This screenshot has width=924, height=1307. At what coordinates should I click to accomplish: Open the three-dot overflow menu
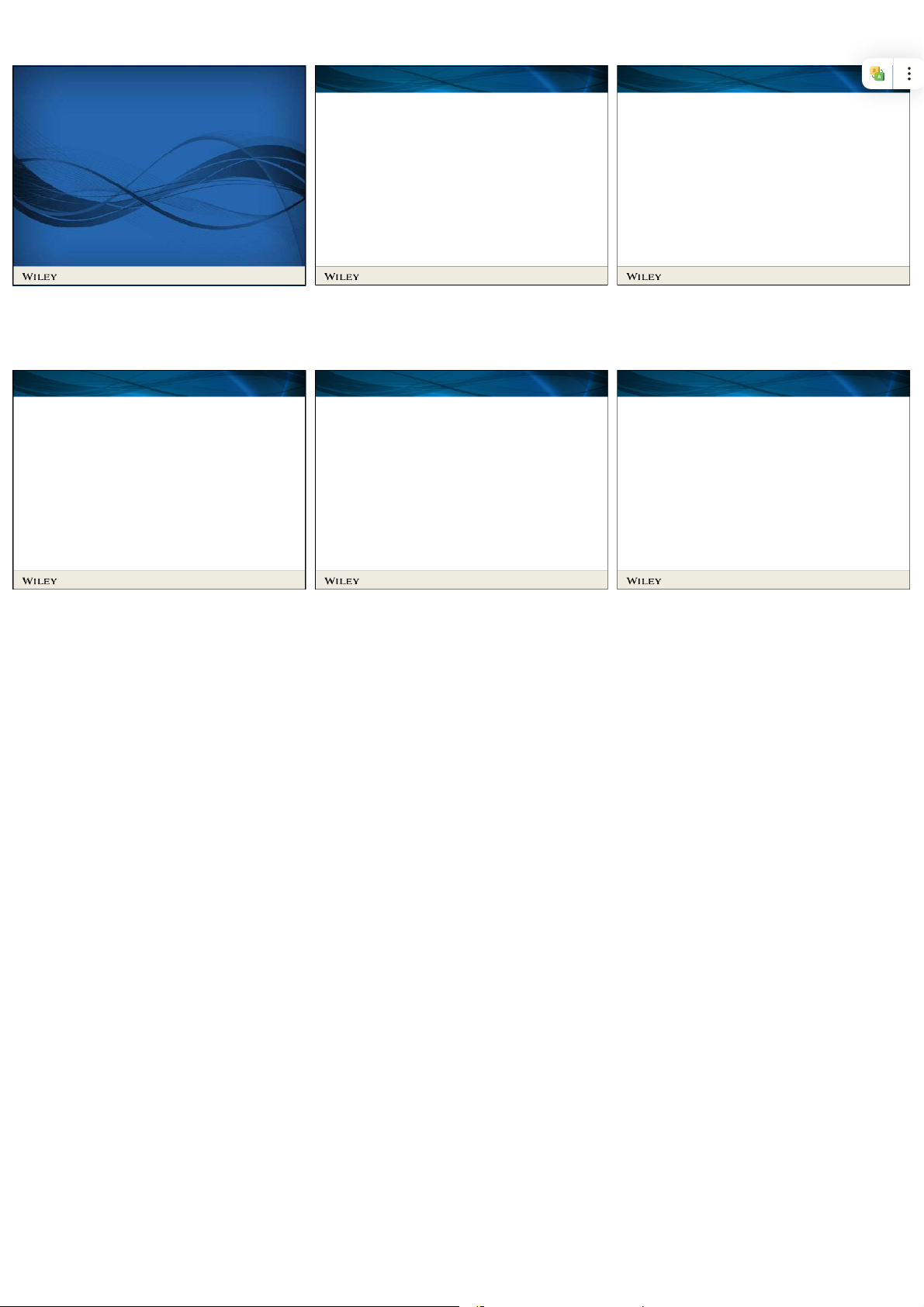pyautogui.click(x=908, y=74)
